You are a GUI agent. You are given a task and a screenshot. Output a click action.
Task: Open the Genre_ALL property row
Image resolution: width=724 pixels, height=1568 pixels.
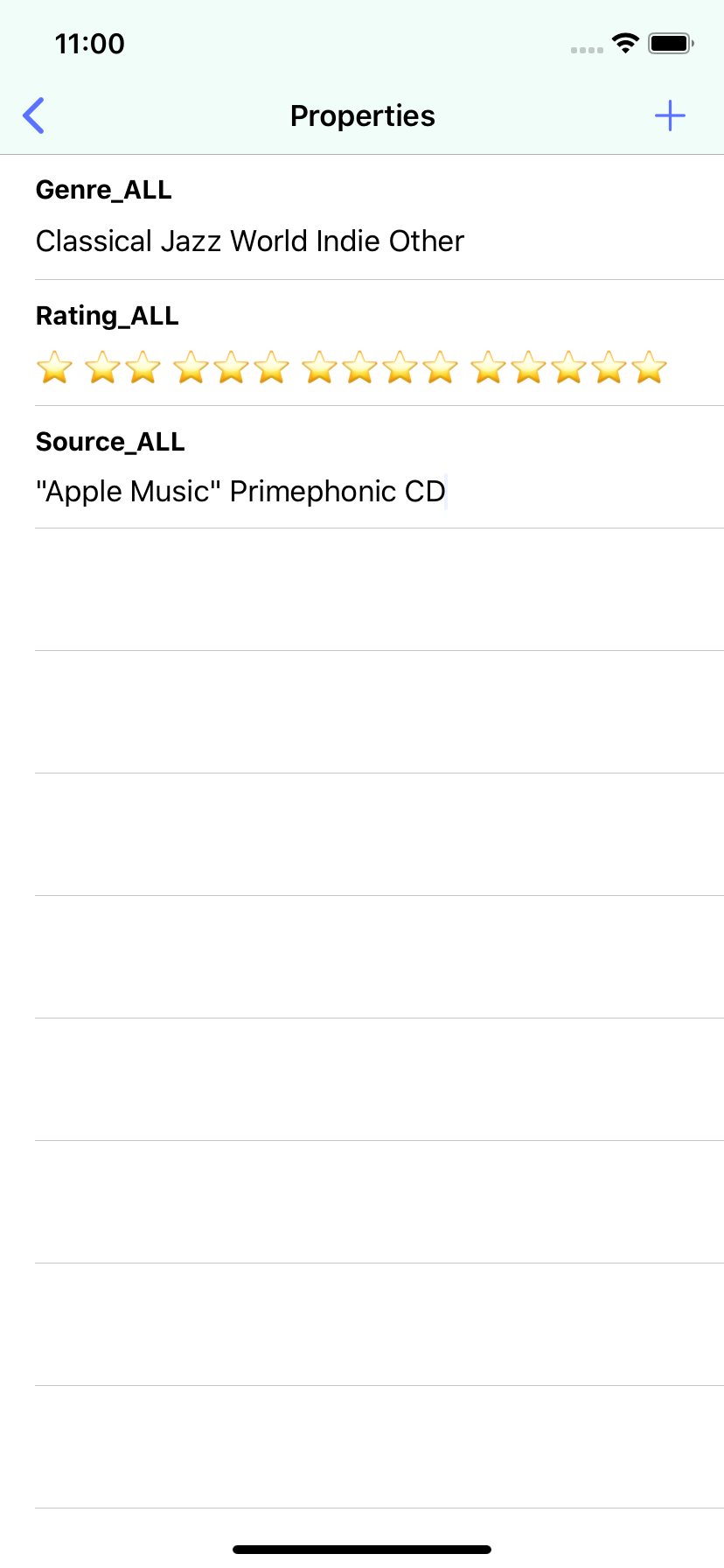pyautogui.click(x=362, y=218)
